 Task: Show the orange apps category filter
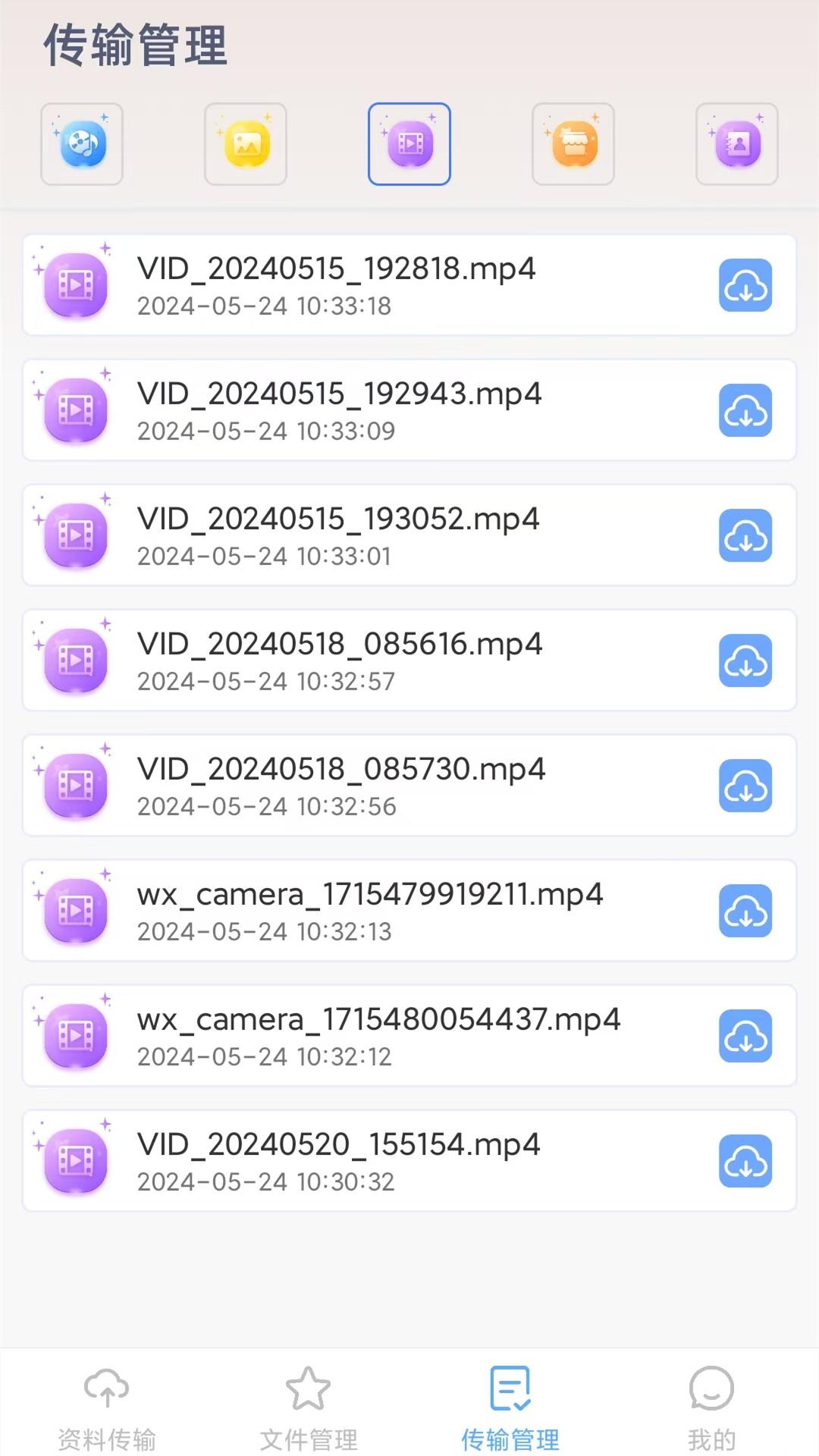point(573,144)
